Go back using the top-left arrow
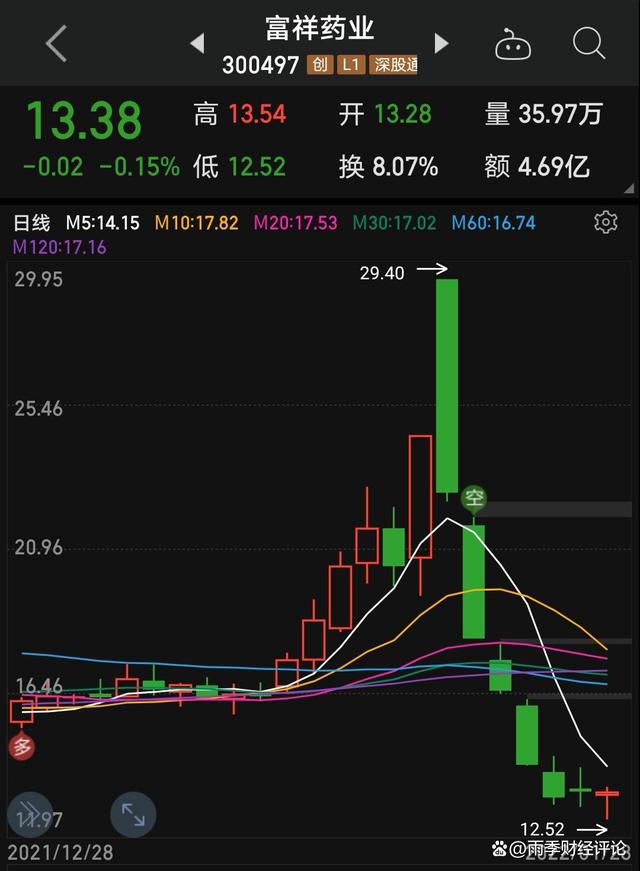The image size is (640, 871). [56, 44]
